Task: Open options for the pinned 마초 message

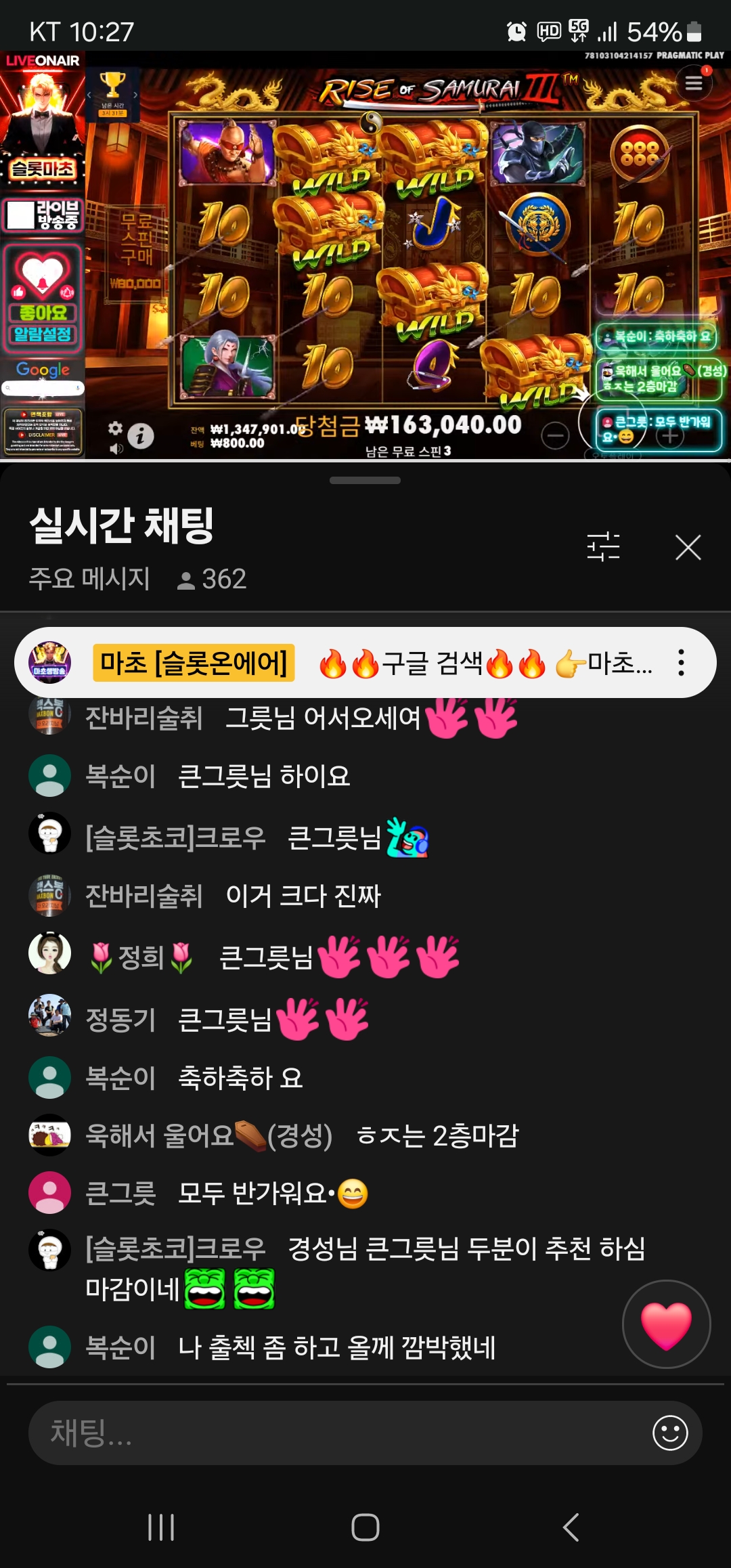Action: pyautogui.click(x=681, y=663)
